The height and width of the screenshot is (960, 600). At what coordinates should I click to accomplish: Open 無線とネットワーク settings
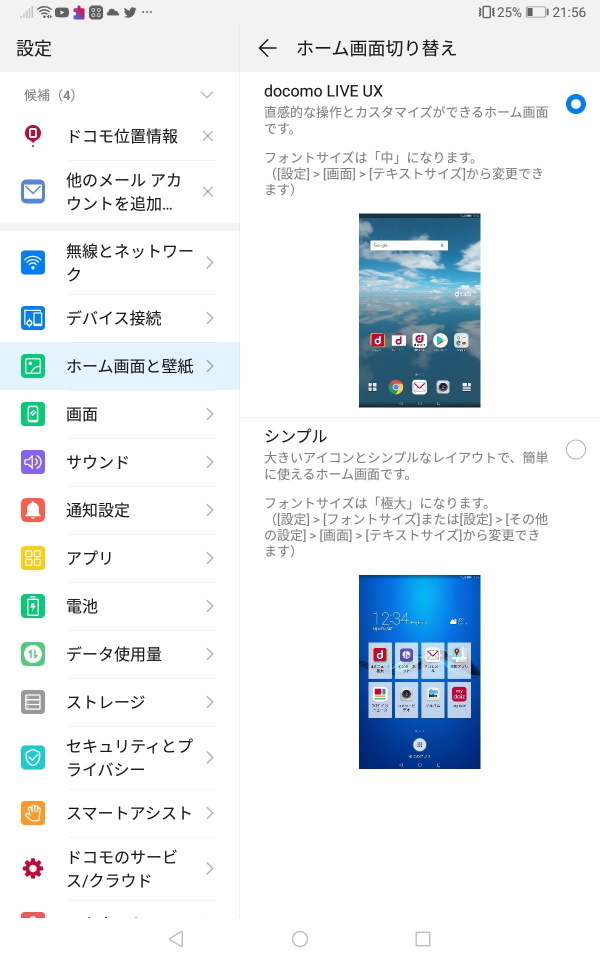tap(119, 263)
